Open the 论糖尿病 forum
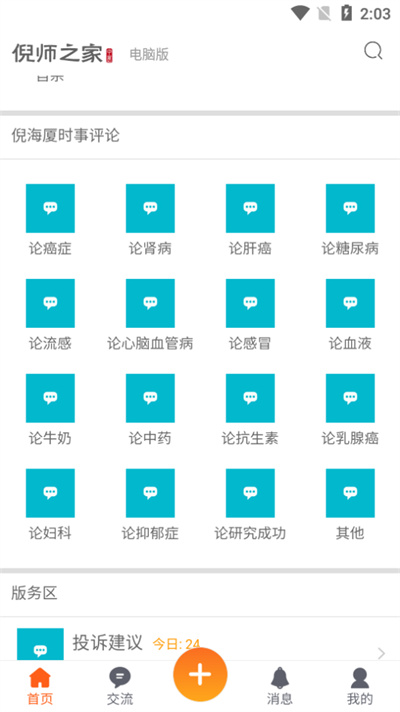Viewport: 400px width, 712px height. 350,220
